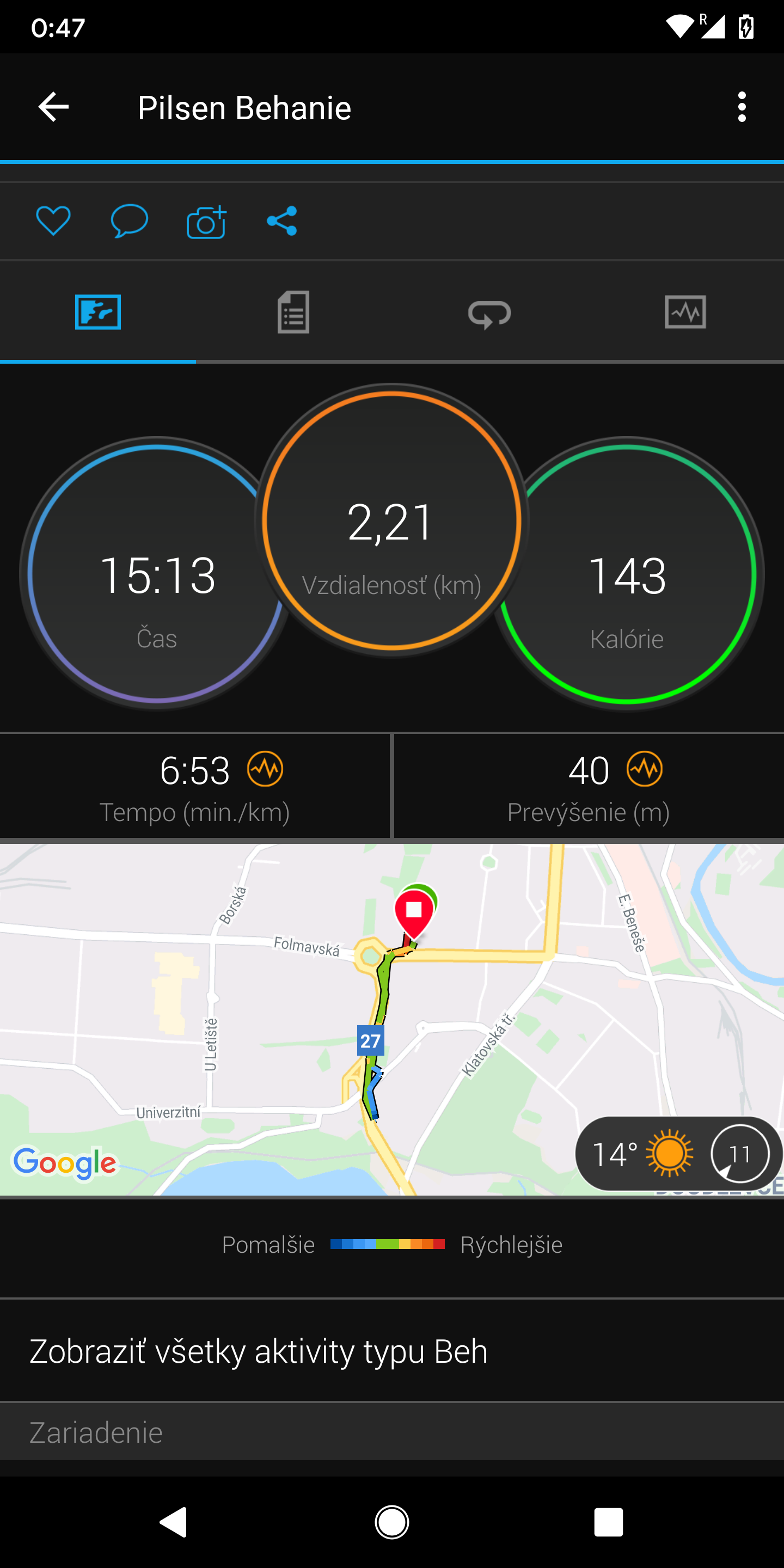Open the three-dot overflow menu

tap(742, 107)
